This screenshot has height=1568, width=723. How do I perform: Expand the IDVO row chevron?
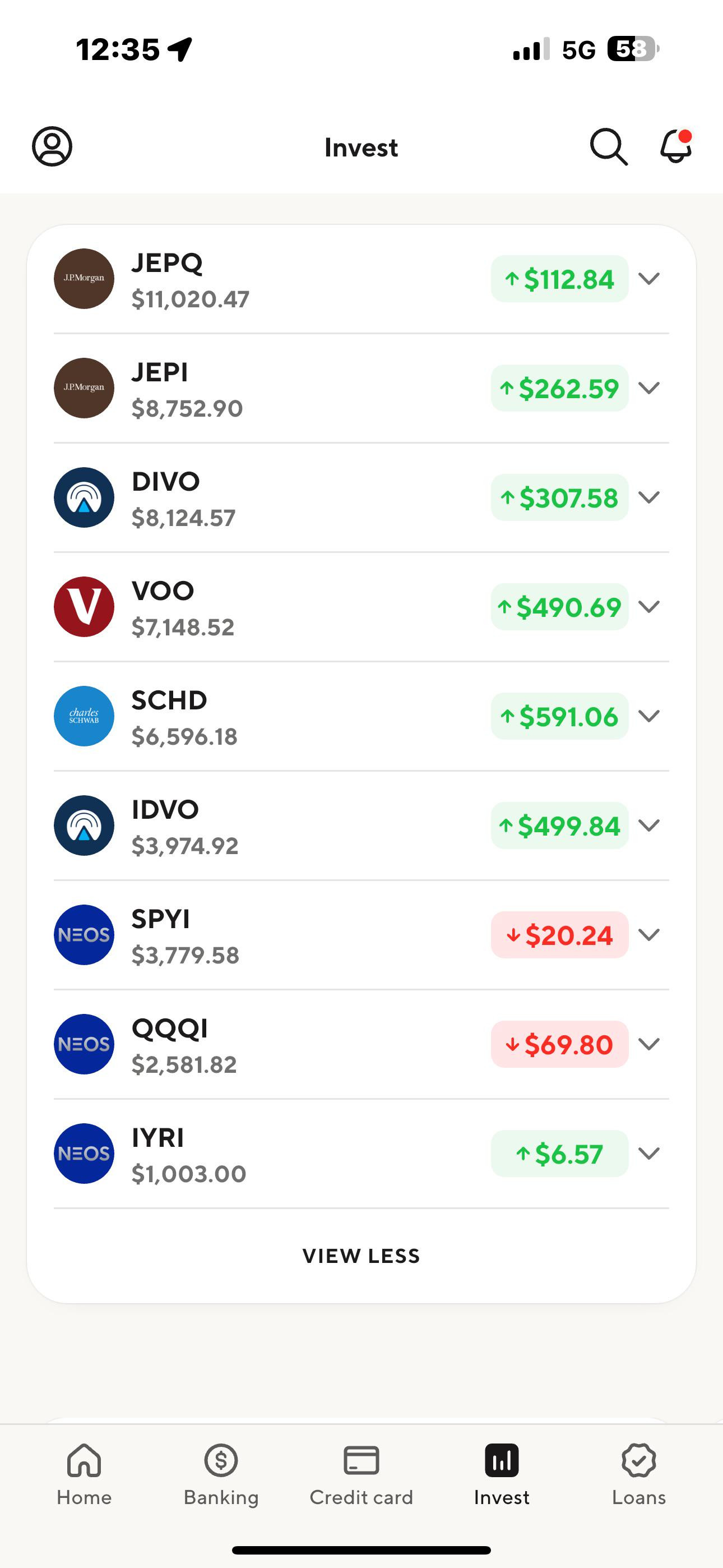[x=650, y=825]
